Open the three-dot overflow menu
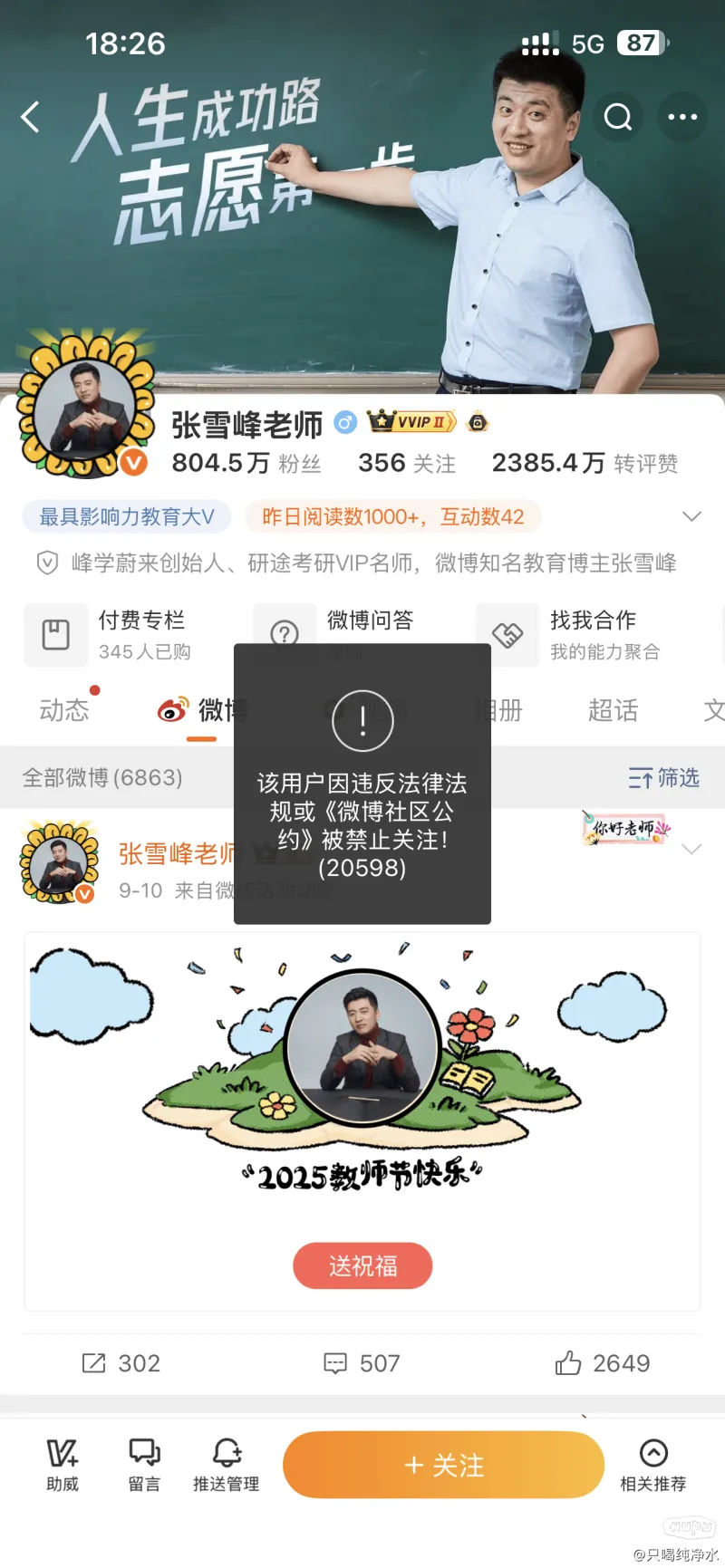 [682, 117]
